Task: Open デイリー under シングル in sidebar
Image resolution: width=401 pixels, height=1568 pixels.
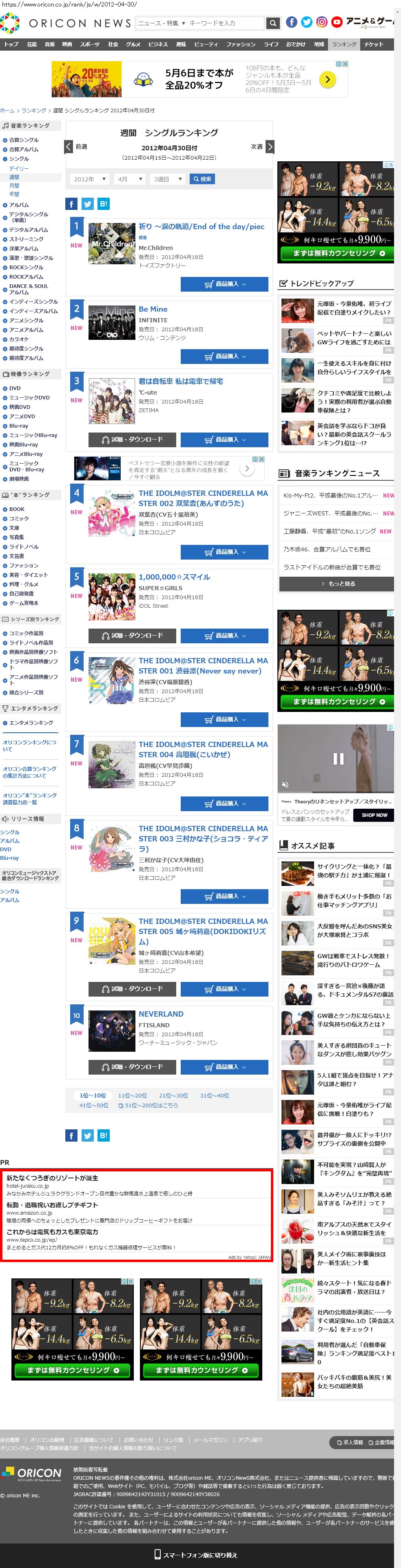Action: click(x=19, y=168)
